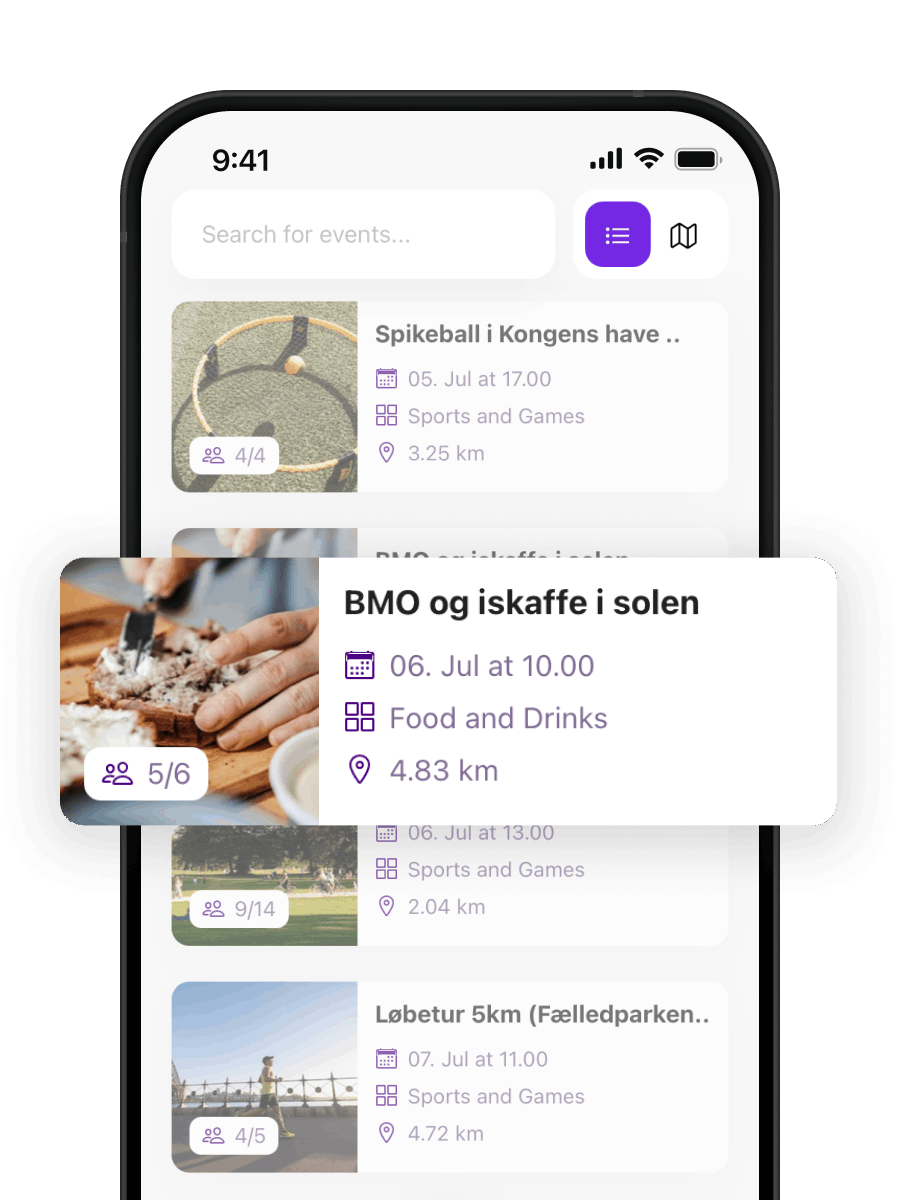Click the calendar icon on Spikeball event
Screen dimensions: 900x1200
387,378
